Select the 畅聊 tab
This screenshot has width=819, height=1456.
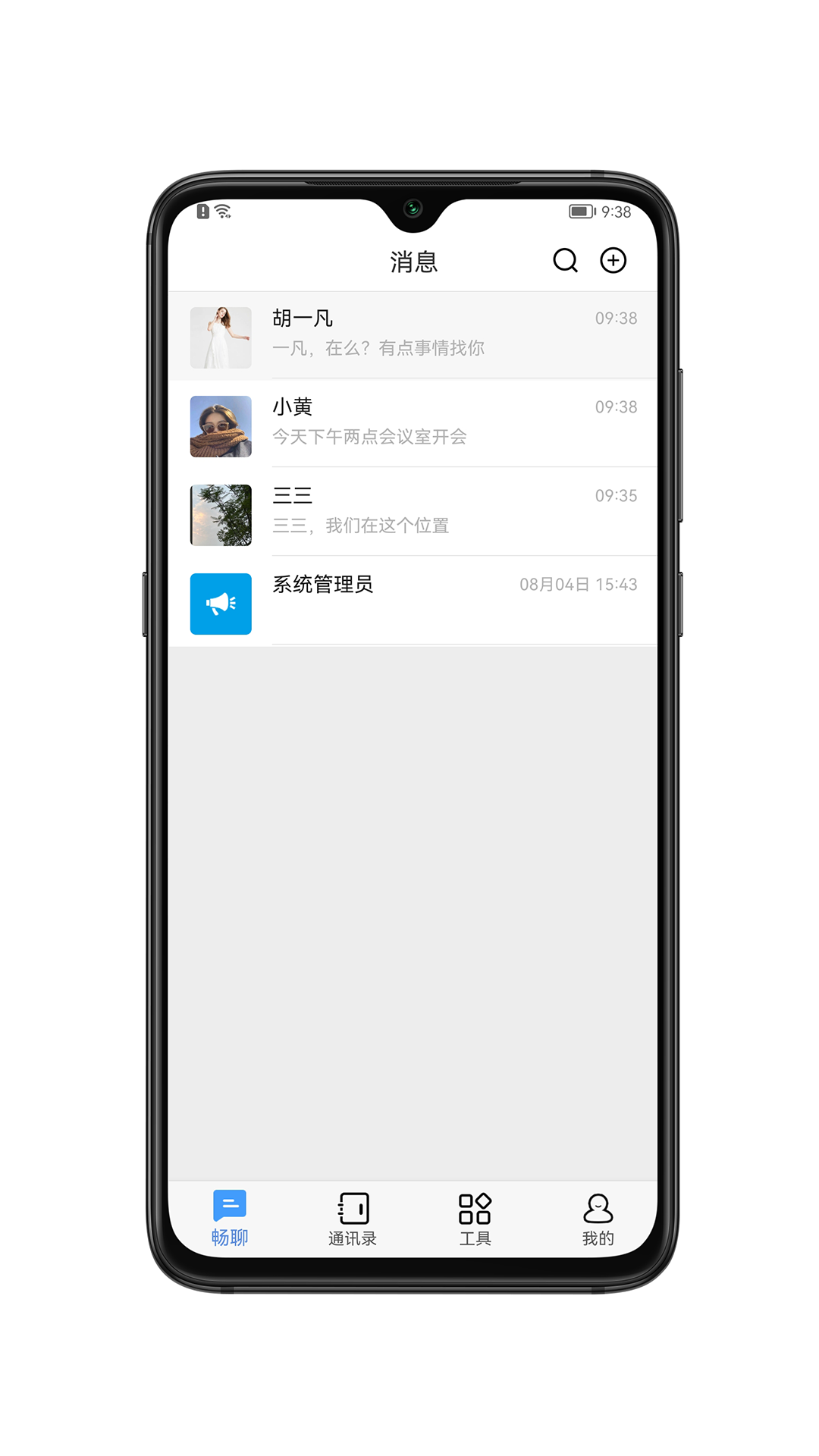230,1219
